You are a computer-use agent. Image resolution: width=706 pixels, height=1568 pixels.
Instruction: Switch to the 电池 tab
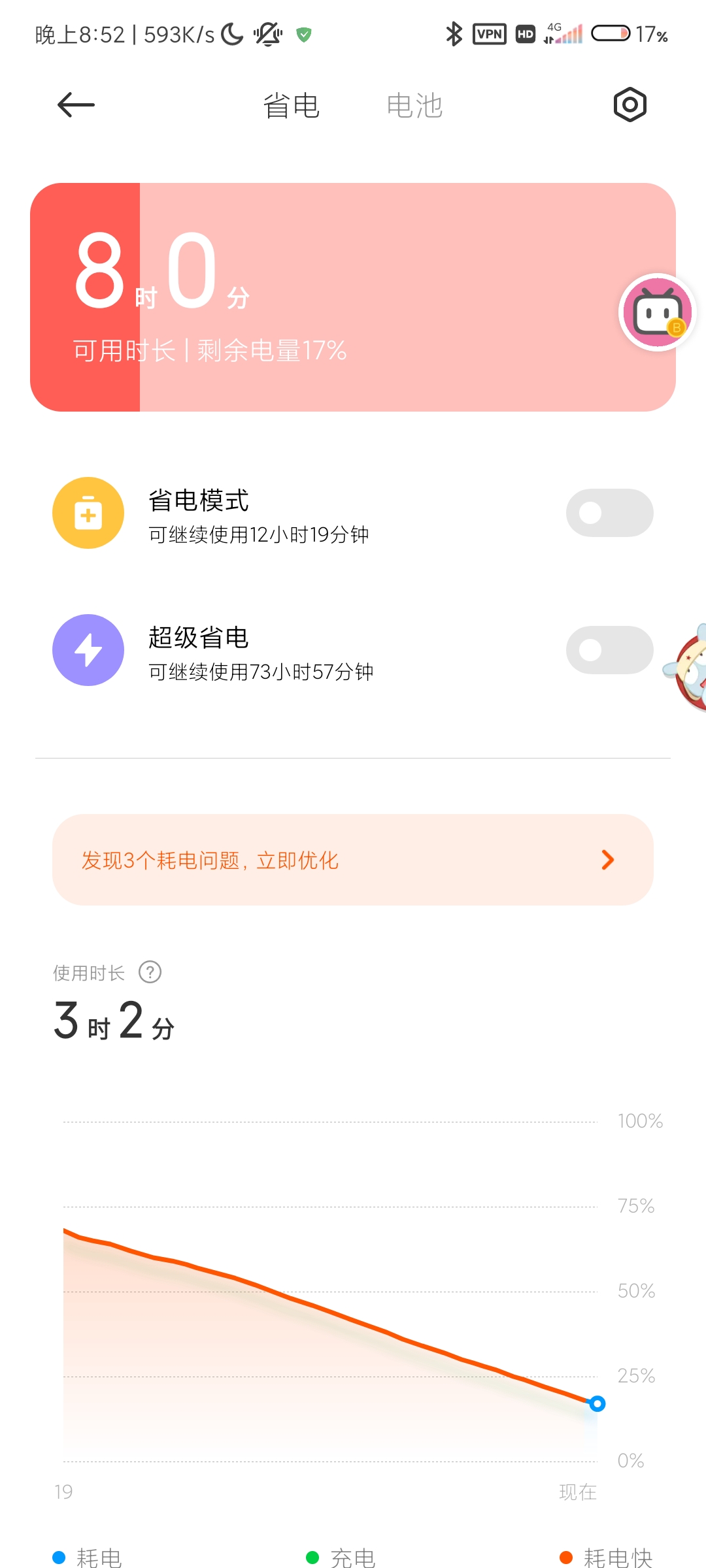(414, 106)
